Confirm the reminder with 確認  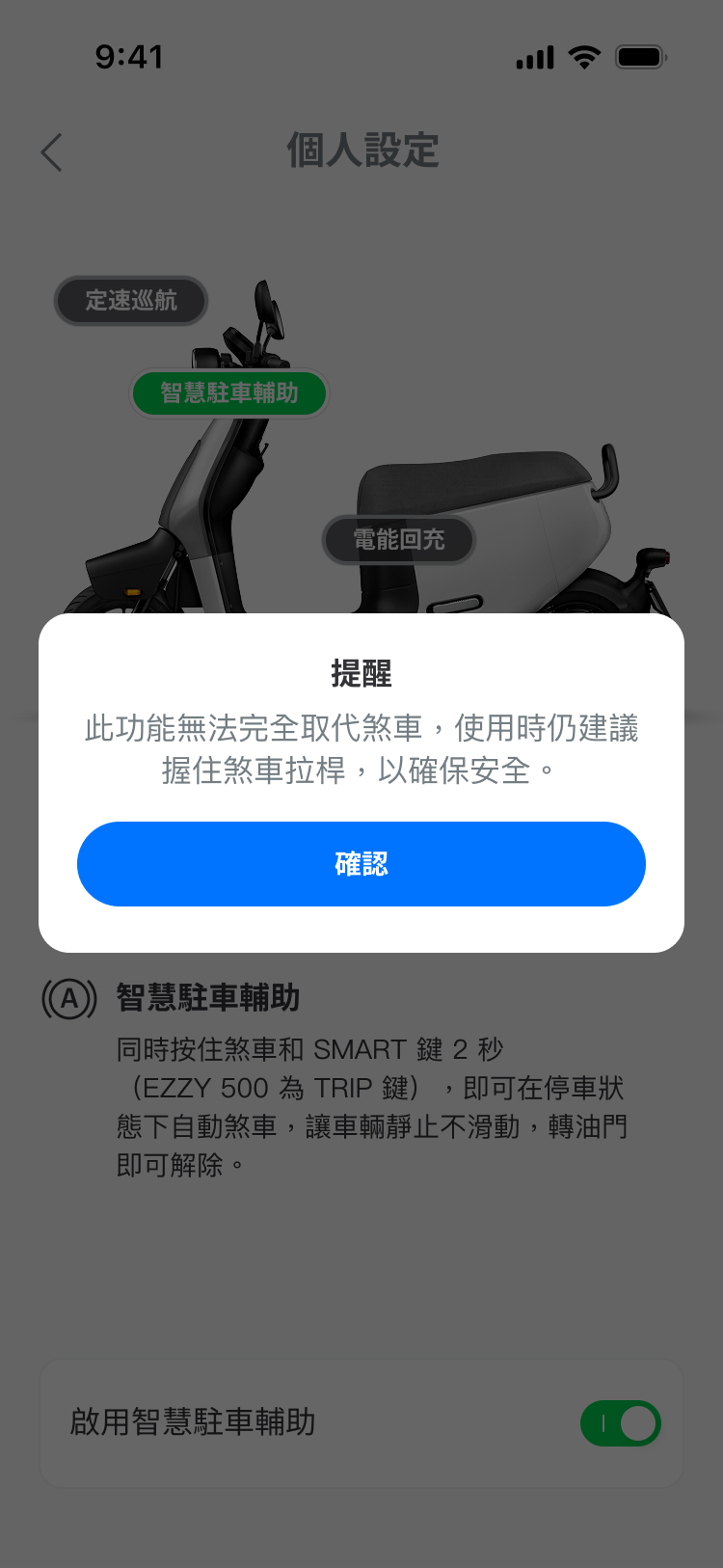tap(361, 863)
